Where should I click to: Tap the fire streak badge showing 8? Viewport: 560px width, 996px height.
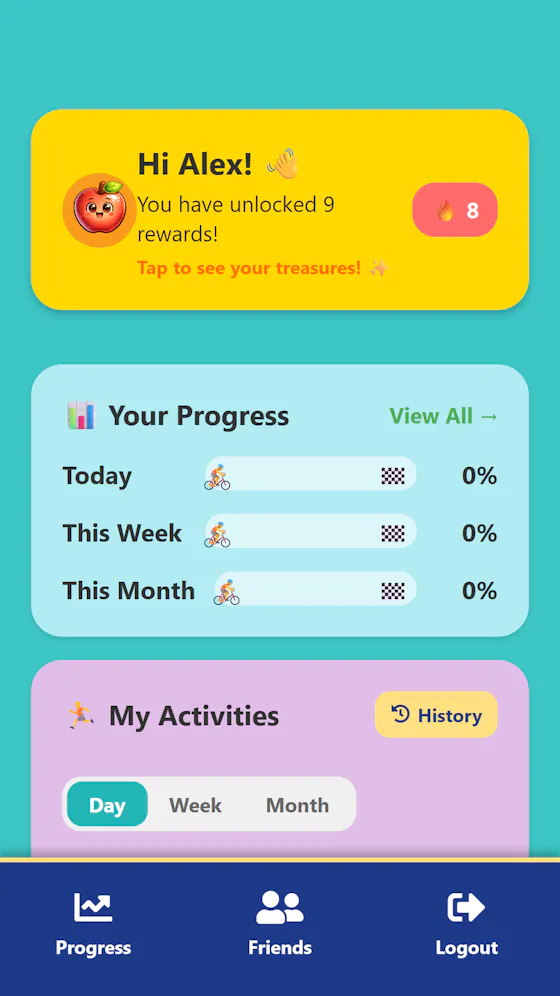[455, 210]
